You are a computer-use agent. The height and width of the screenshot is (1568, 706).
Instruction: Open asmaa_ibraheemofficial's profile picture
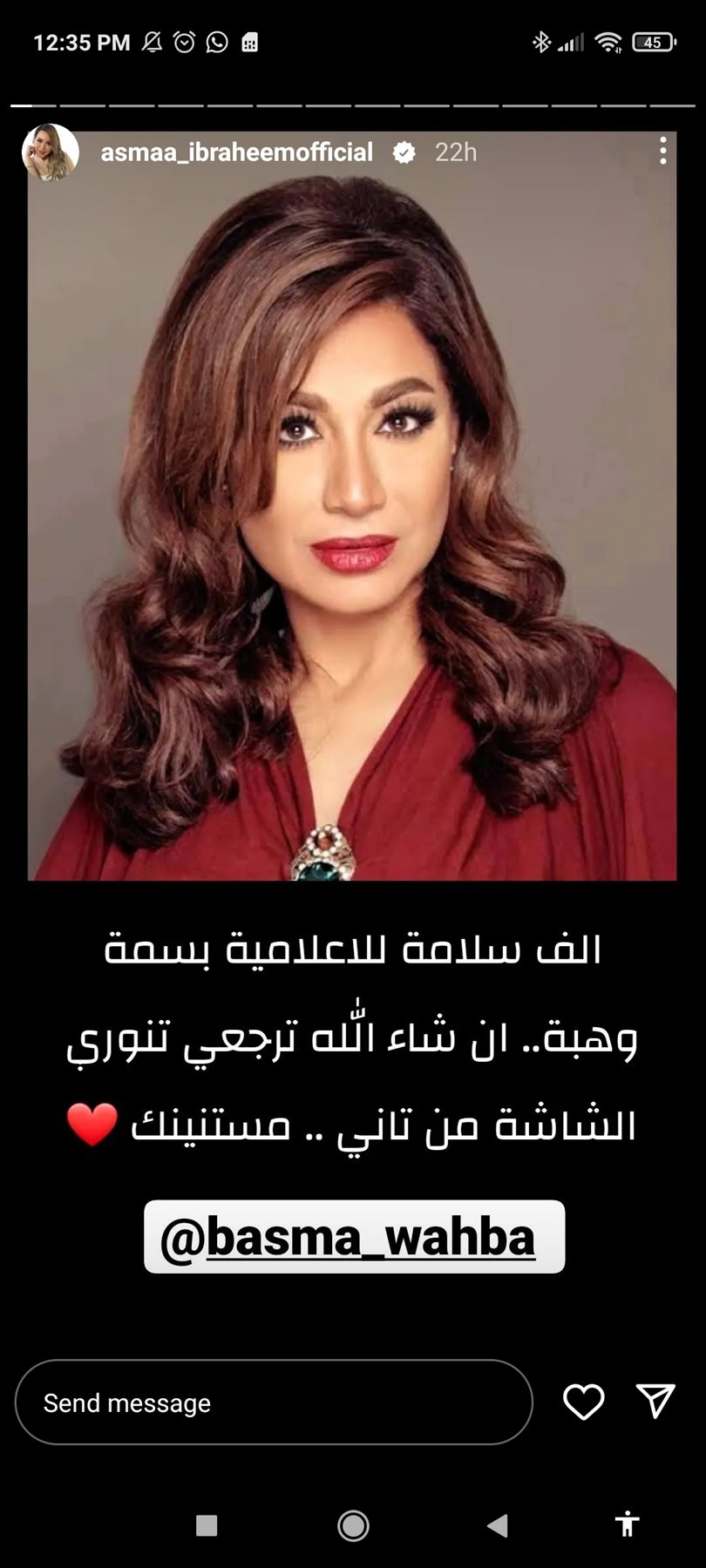pos(51,152)
